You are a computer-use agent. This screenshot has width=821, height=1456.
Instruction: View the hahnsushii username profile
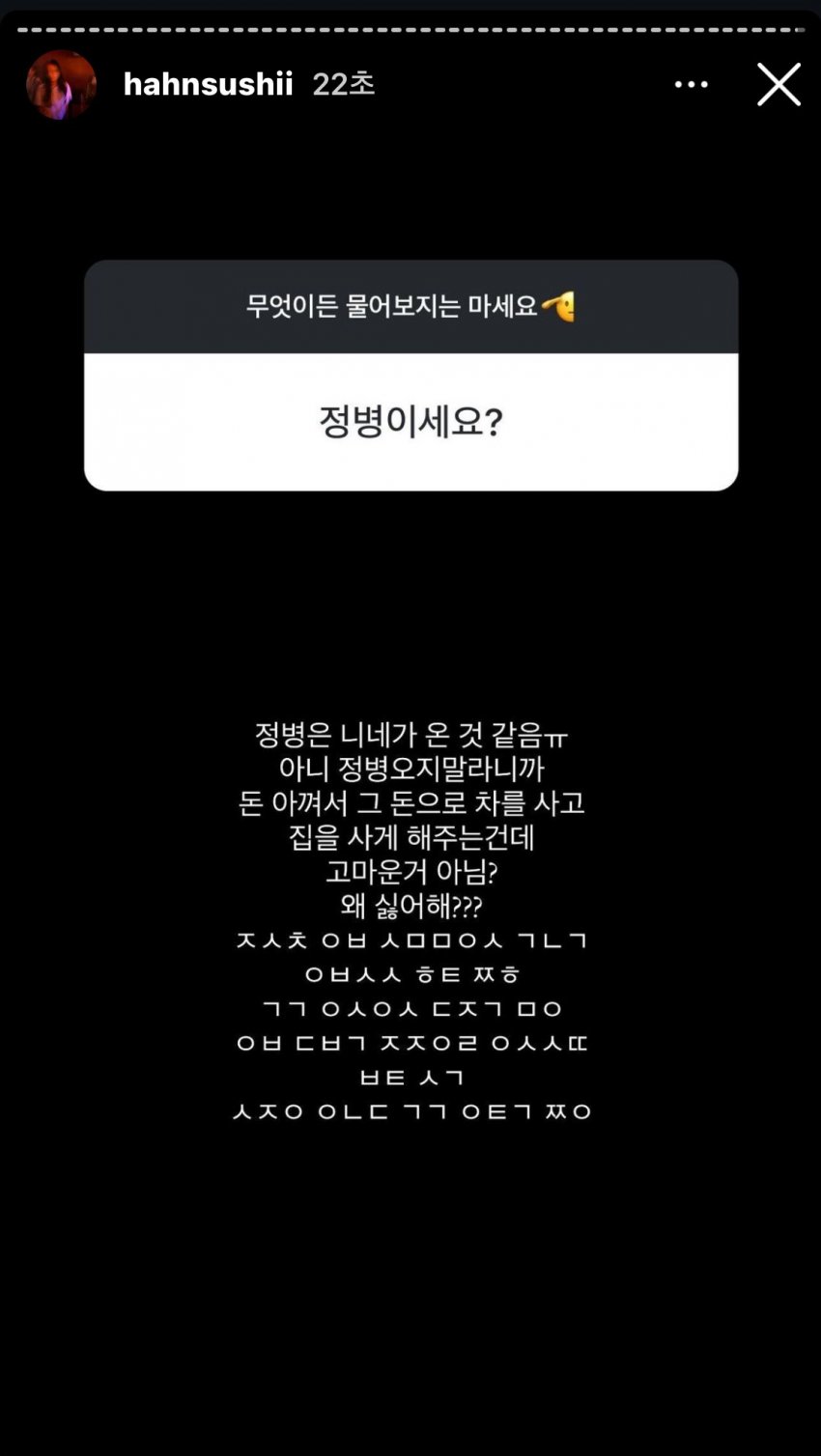(208, 85)
